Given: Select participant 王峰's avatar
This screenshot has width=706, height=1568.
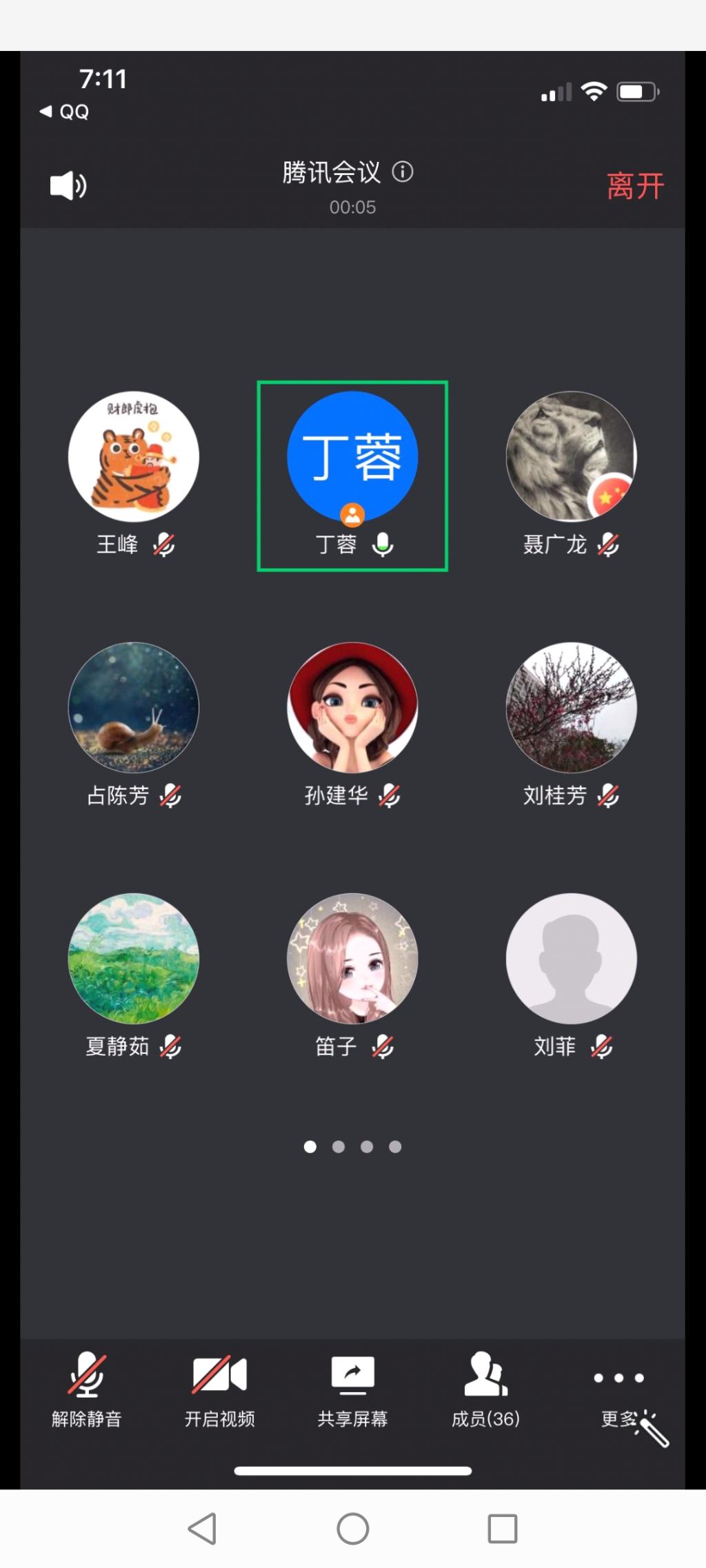Looking at the screenshot, I should pyautogui.click(x=134, y=457).
